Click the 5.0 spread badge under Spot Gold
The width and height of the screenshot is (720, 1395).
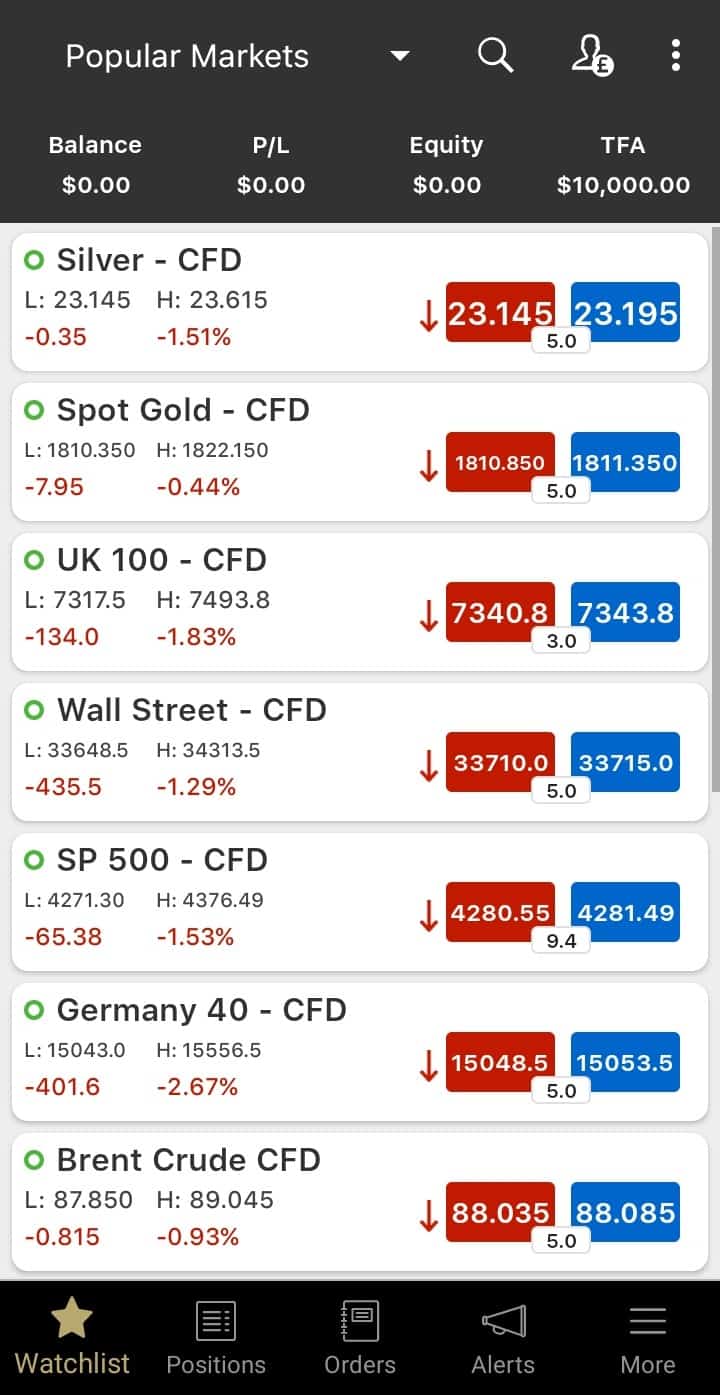click(x=561, y=490)
